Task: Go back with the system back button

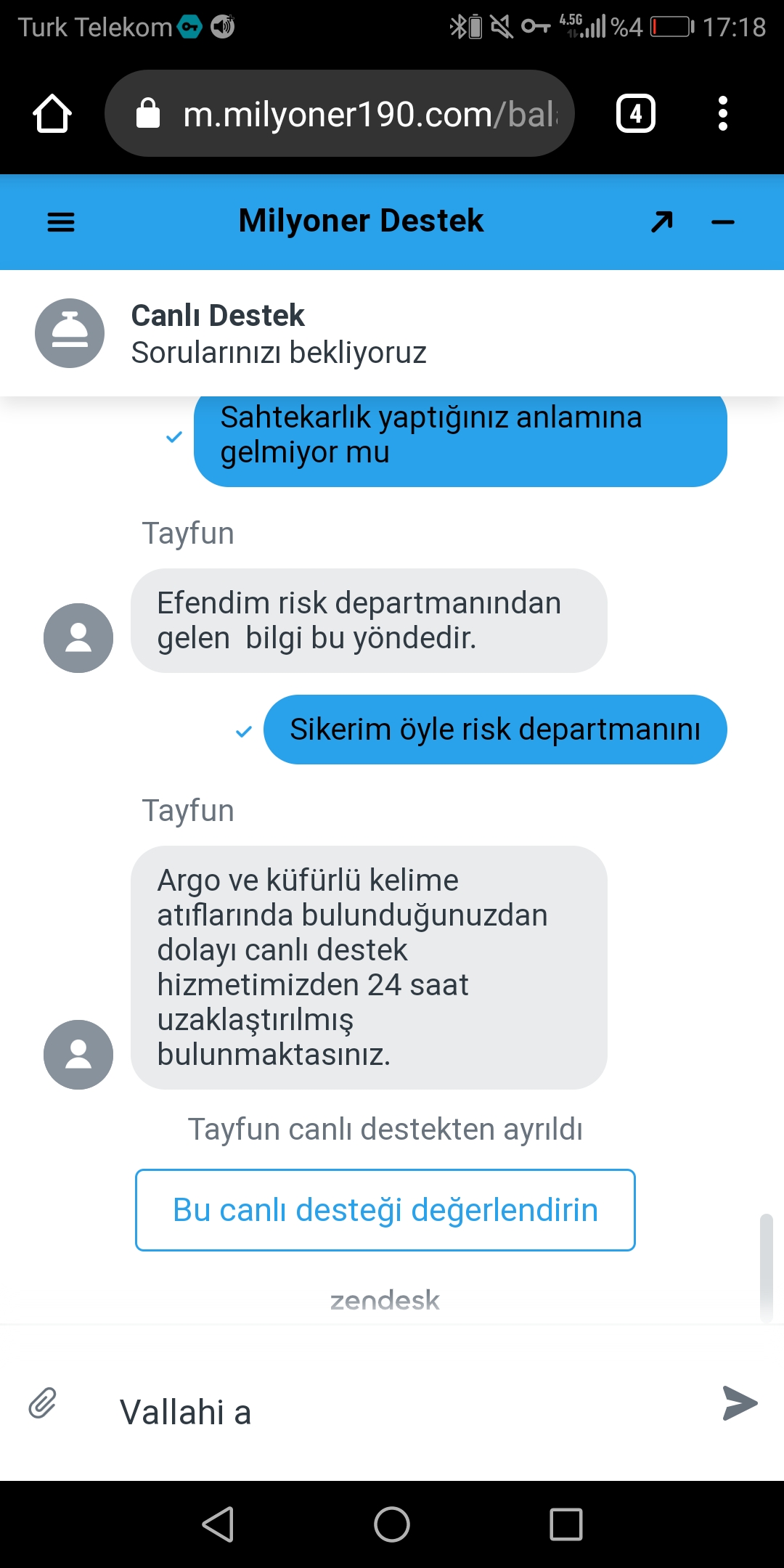Action: 218,1524
